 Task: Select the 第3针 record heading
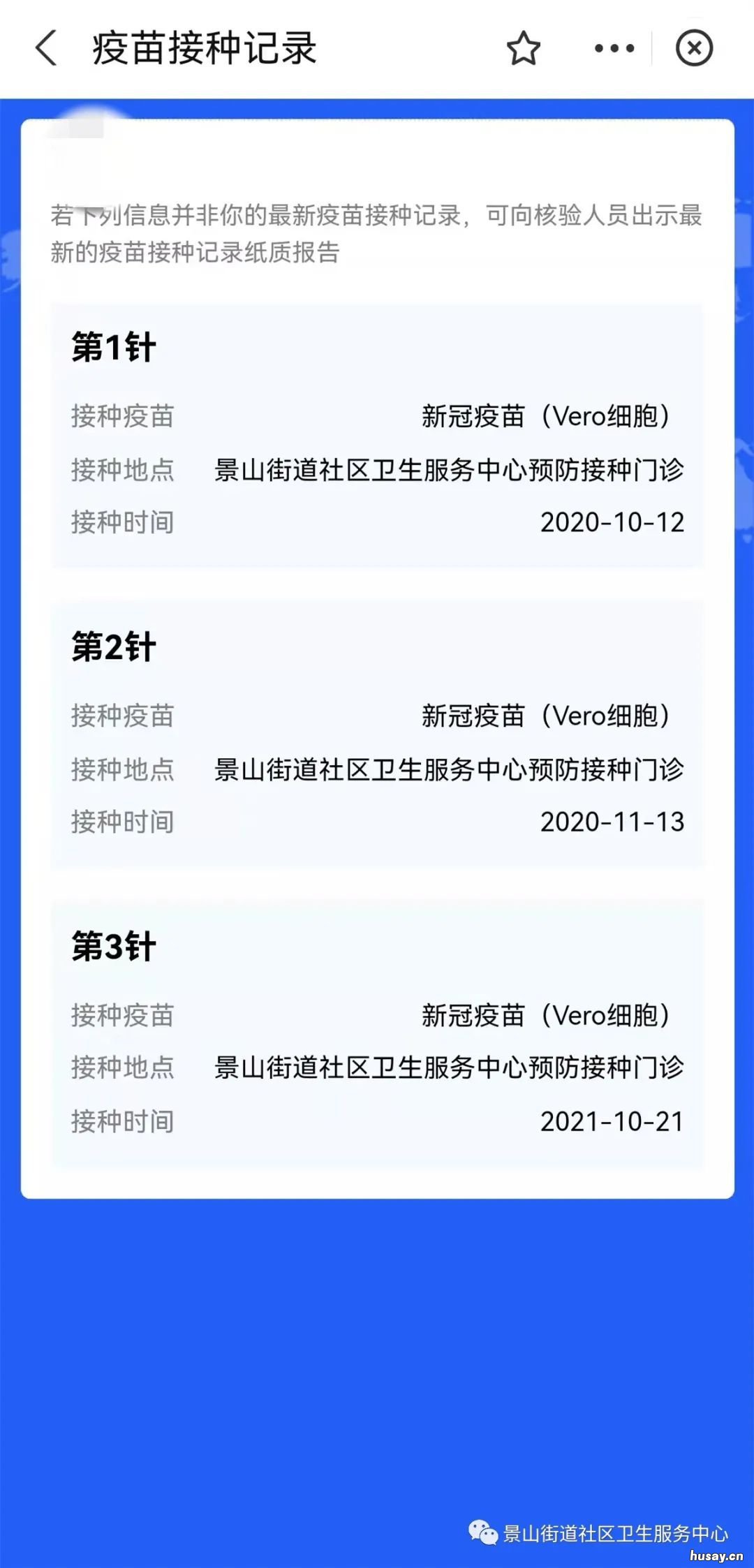click(x=114, y=946)
